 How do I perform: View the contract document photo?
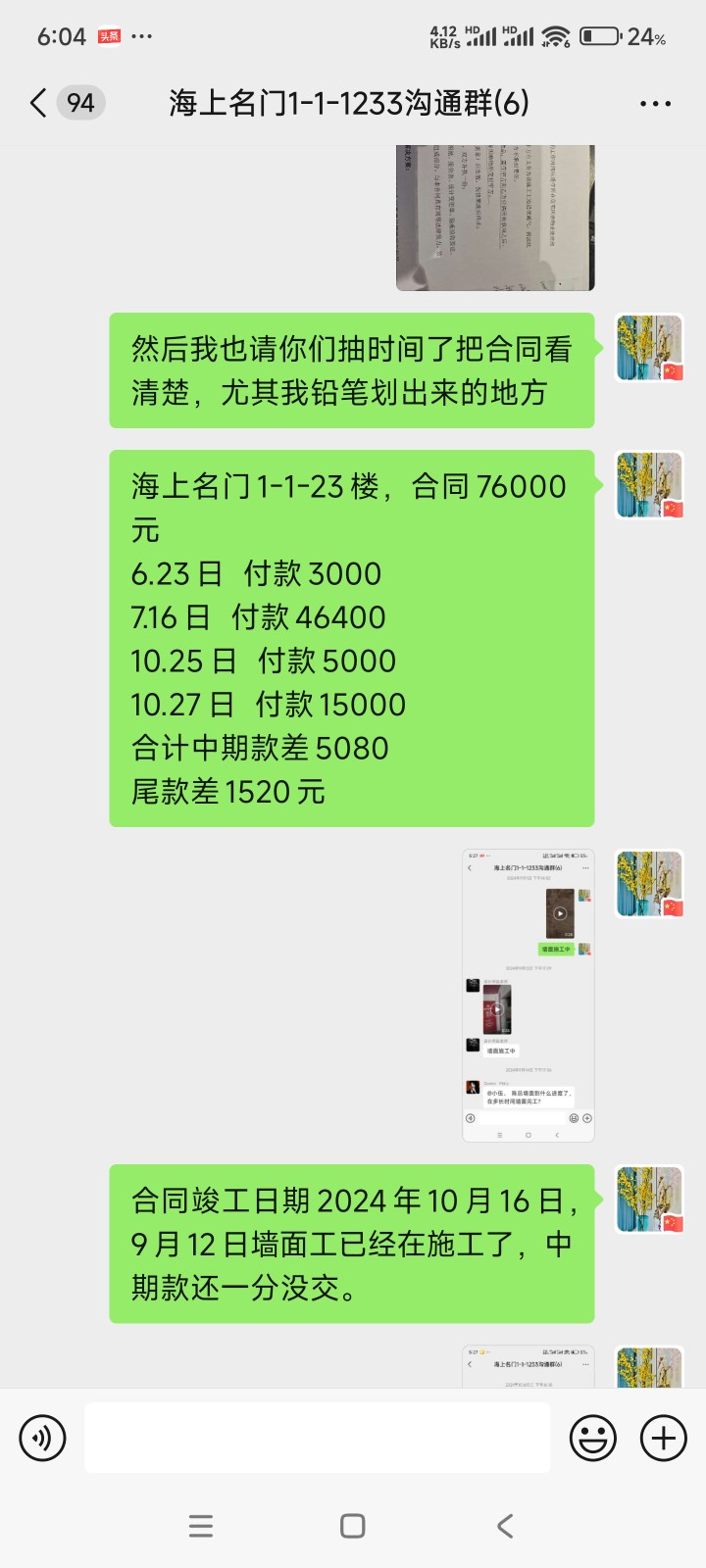tap(495, 218)
